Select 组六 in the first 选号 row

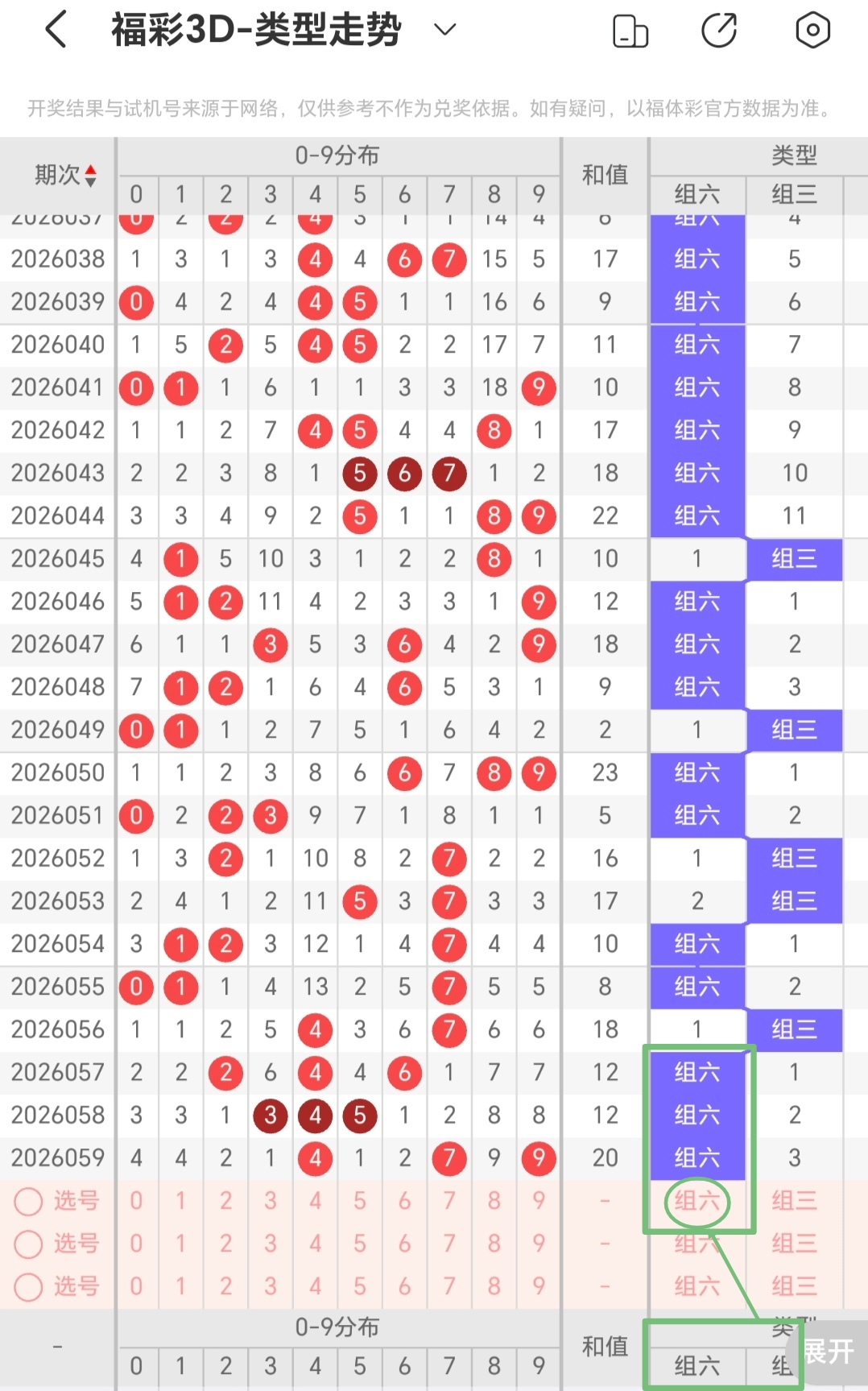[x=696, y=1201]
